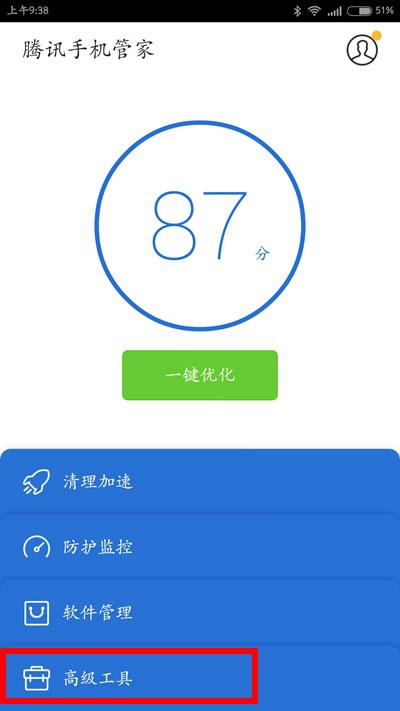Open 清理加速 row
This screenshot has height=711, width=400.
(x=200, y=481)
